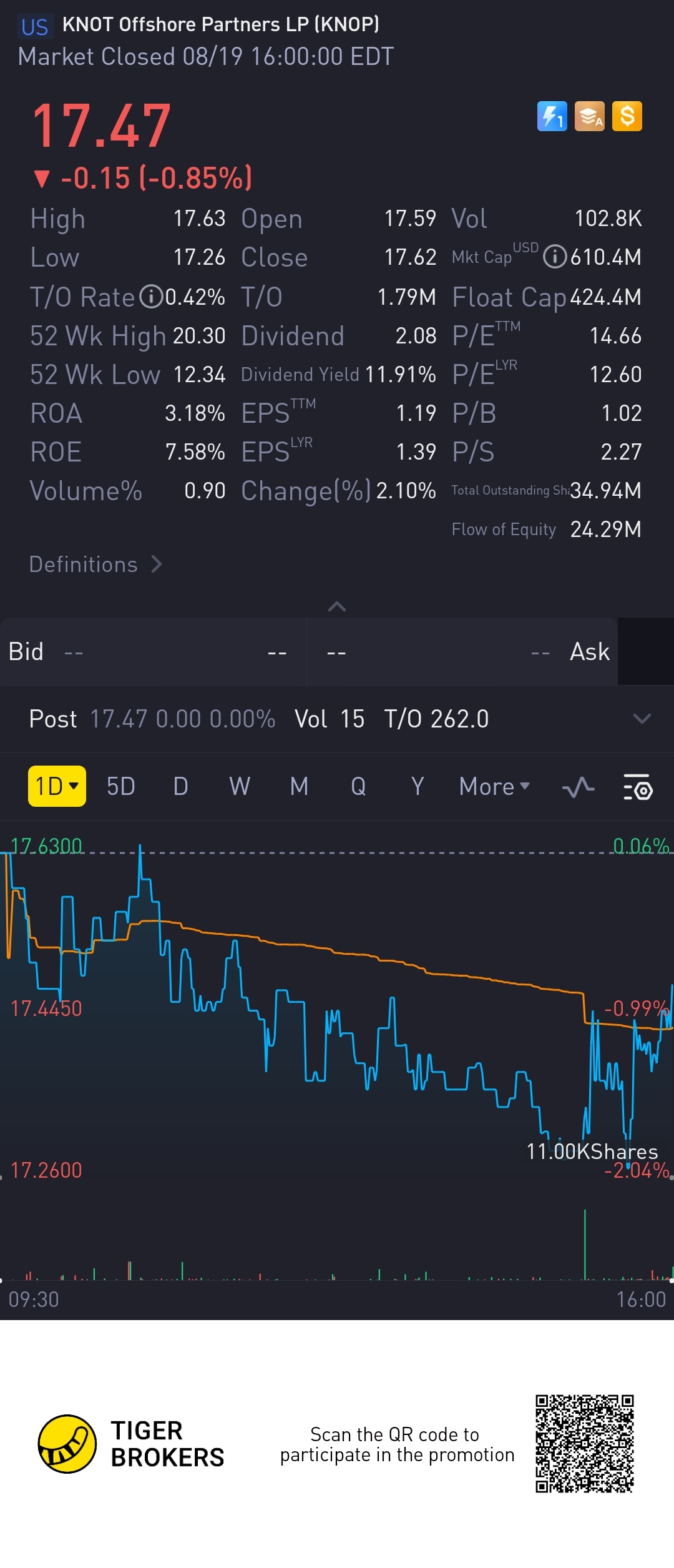The image size is (674, 1568).
Task: Show info about Mkt Cap
Action: click(555, 257)
